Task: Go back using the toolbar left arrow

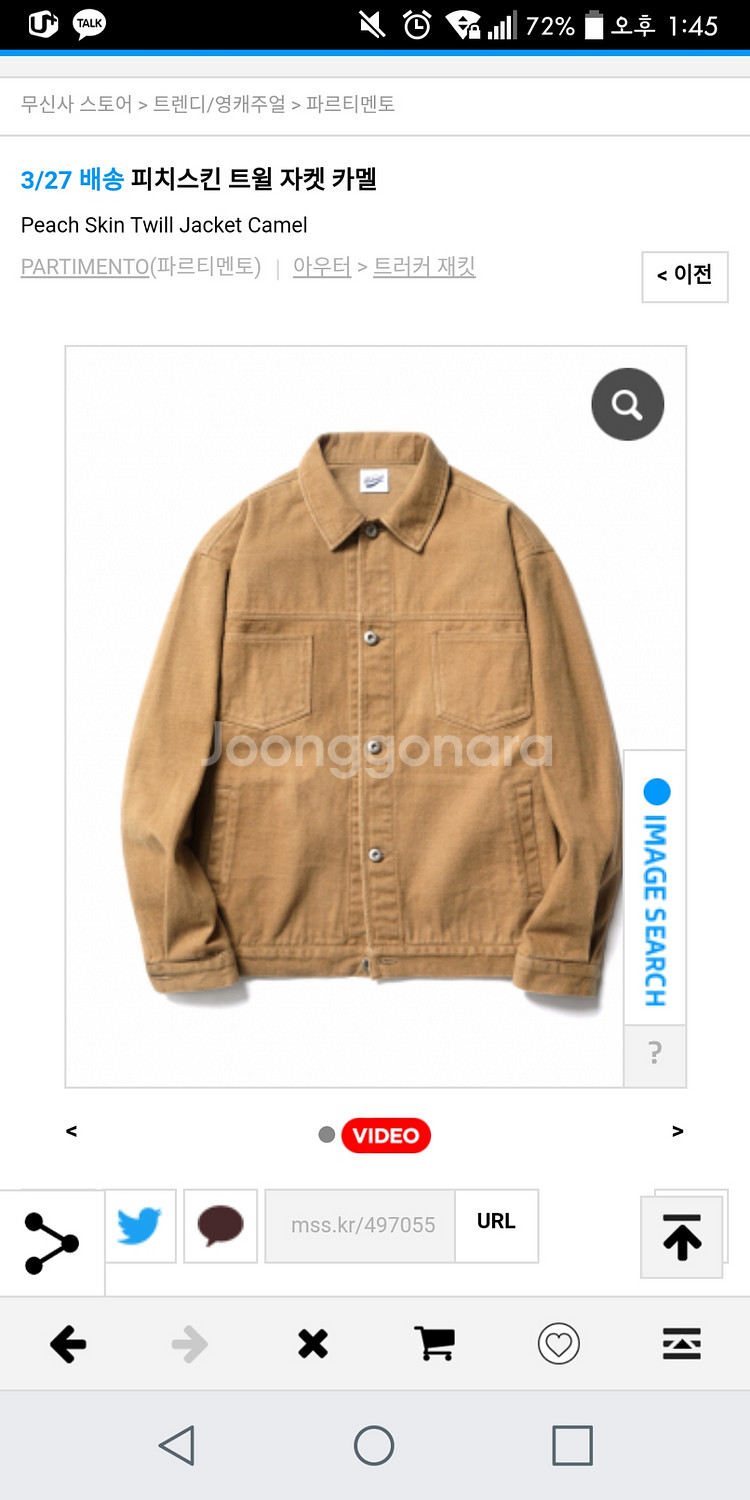Action: tap(69, 1344)
